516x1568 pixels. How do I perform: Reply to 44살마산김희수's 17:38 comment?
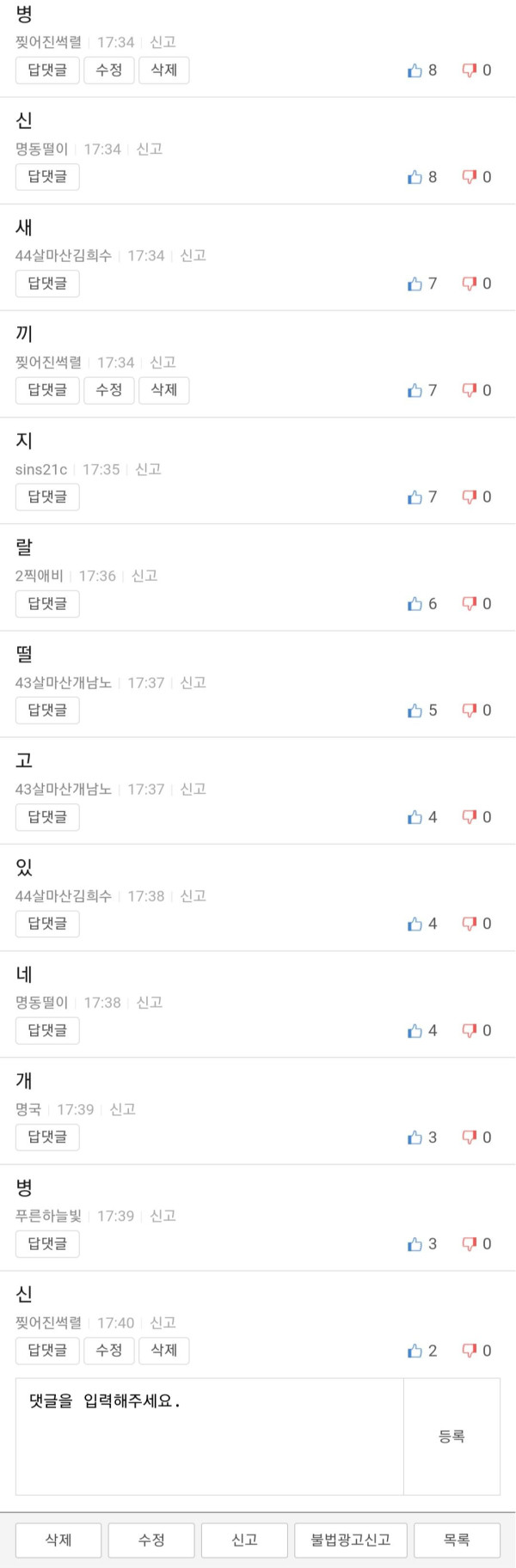point(47,924)
